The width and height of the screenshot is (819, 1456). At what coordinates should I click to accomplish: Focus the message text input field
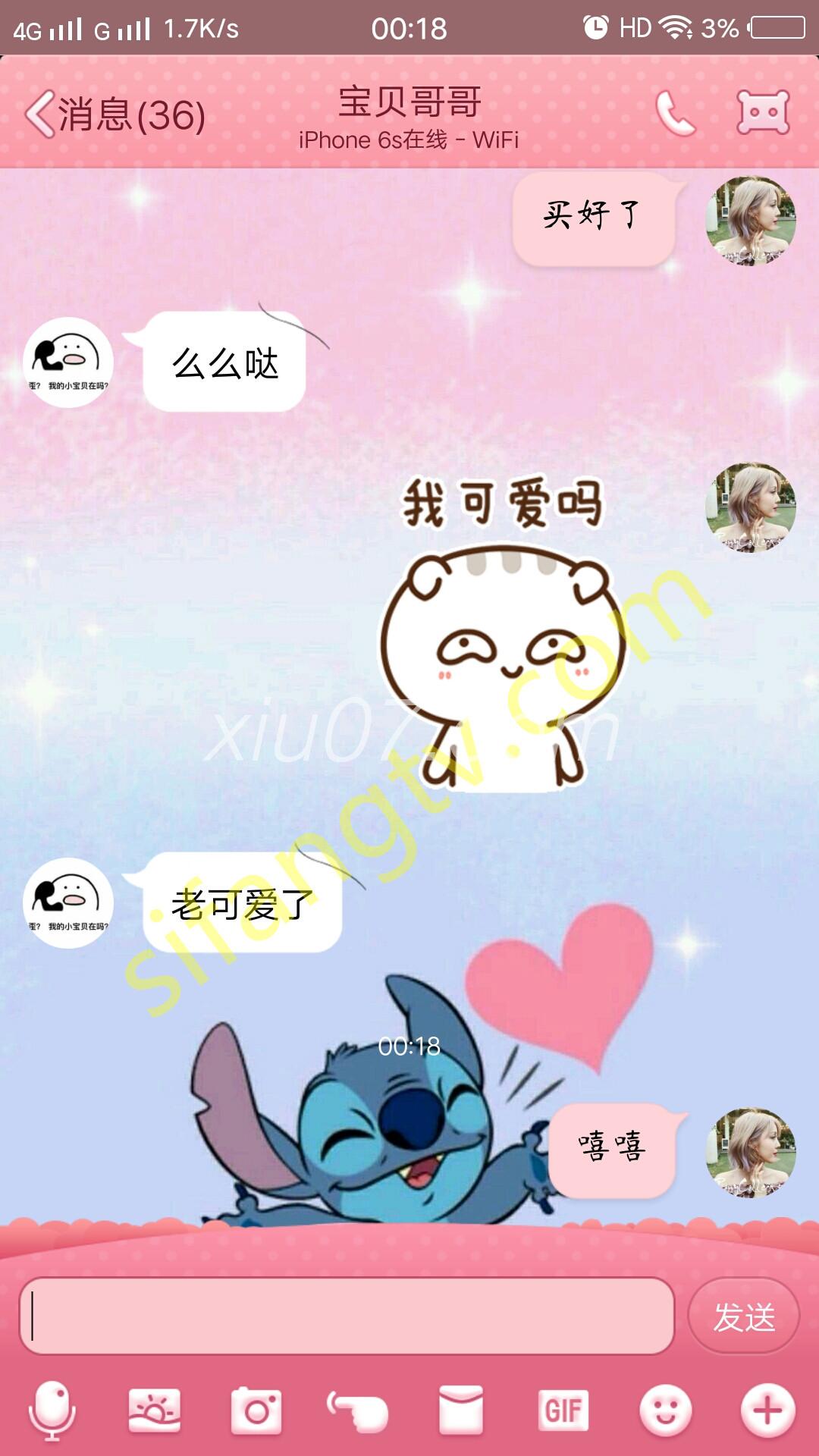(x=347, y=1316)
